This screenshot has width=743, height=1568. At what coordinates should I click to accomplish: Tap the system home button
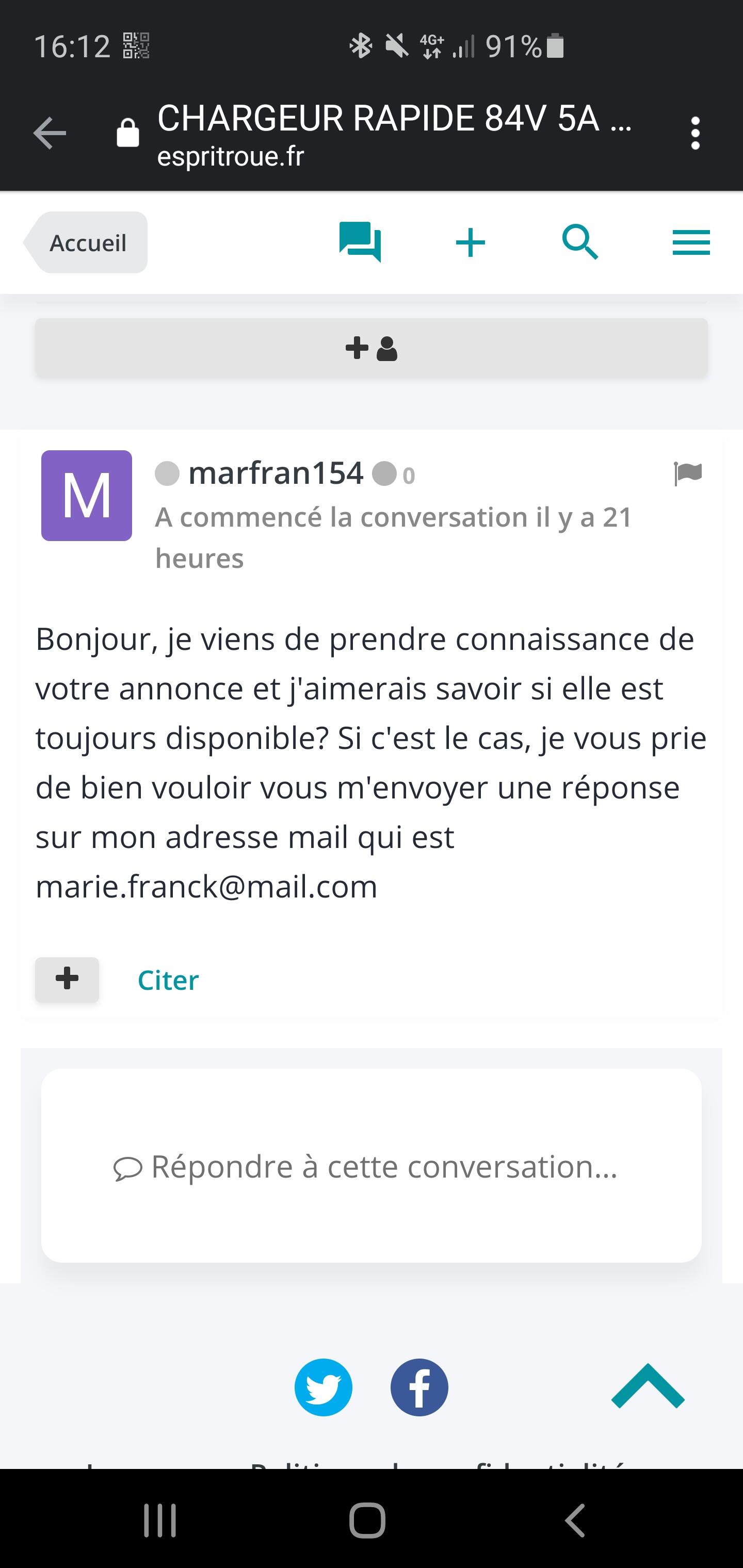coord(368,1520)
